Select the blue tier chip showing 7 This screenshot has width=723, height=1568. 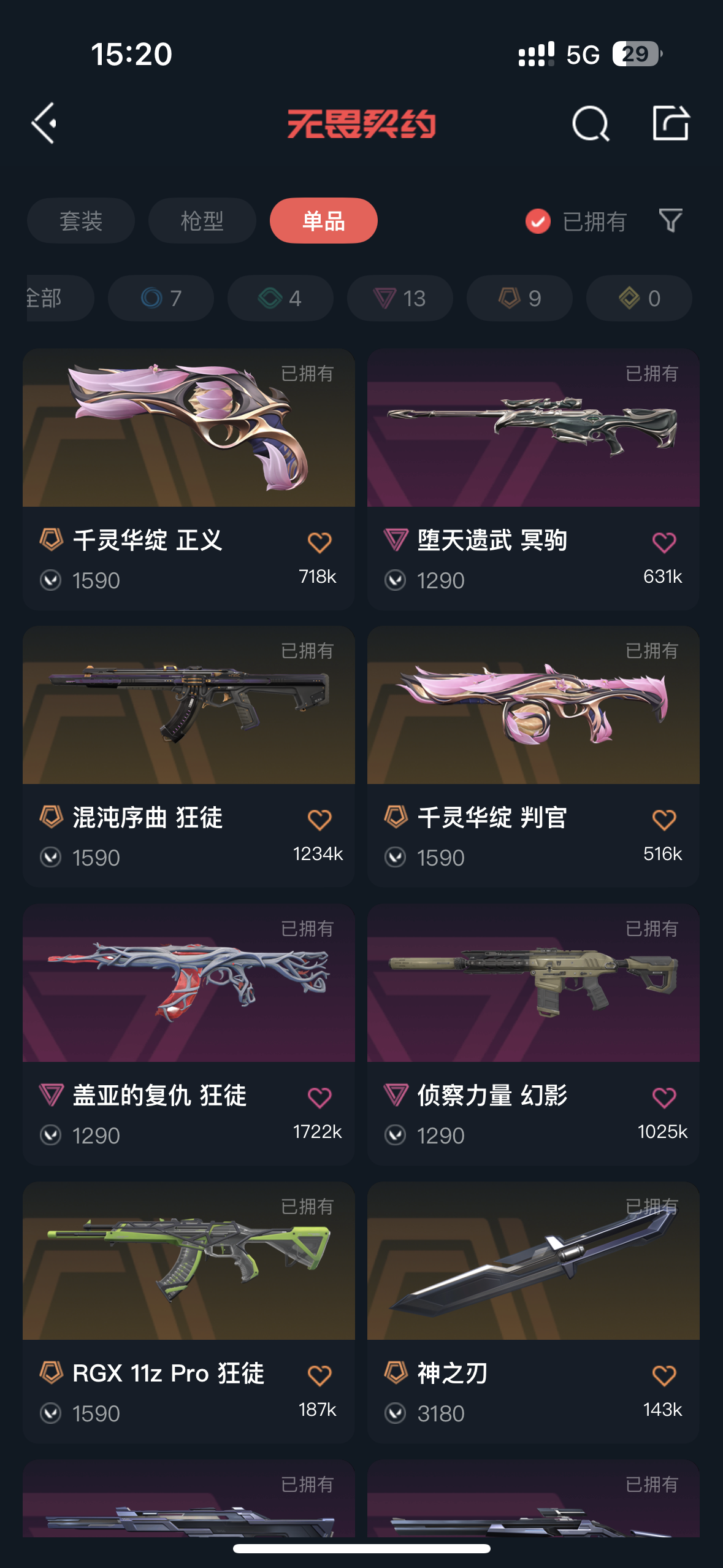point(161,298)
